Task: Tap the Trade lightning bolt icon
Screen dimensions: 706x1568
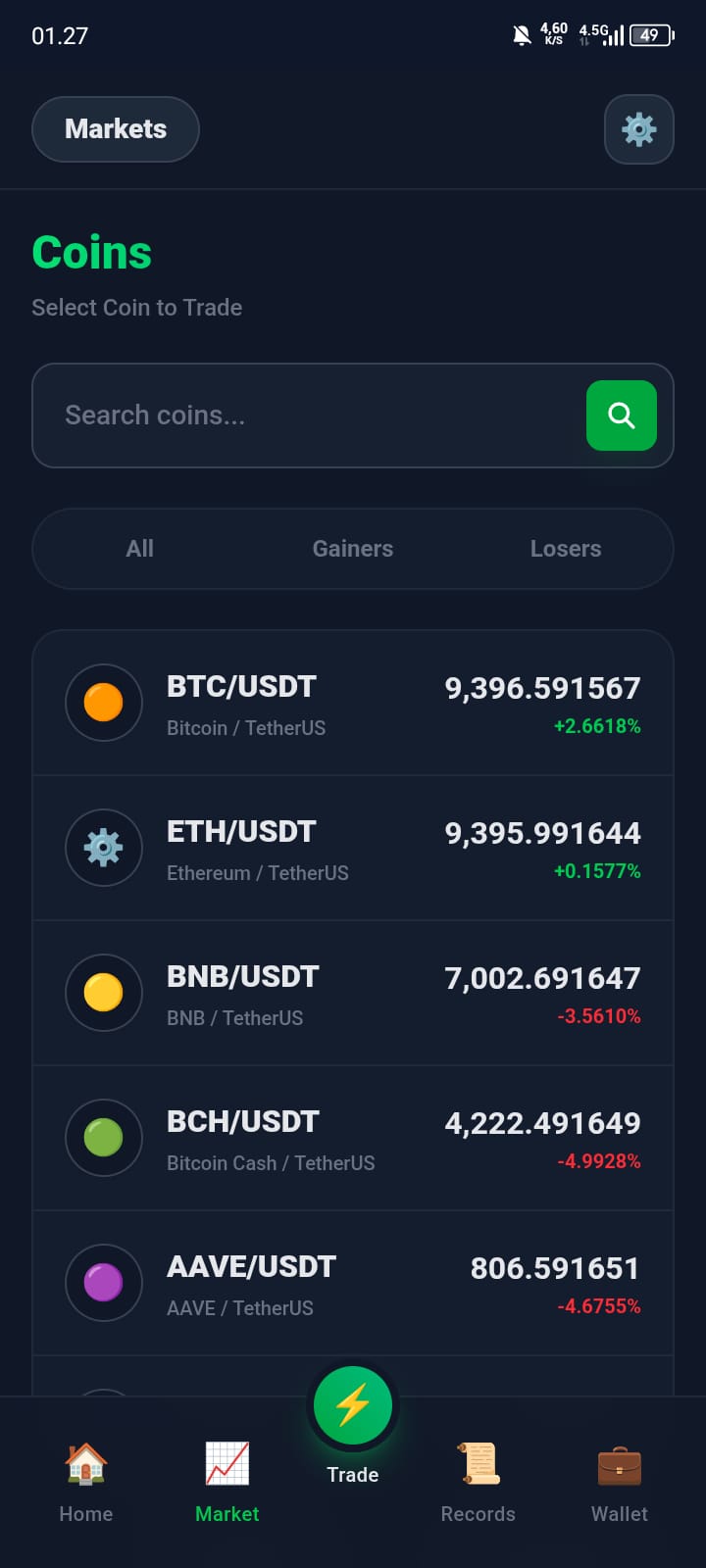Action: pos(353,1405)
